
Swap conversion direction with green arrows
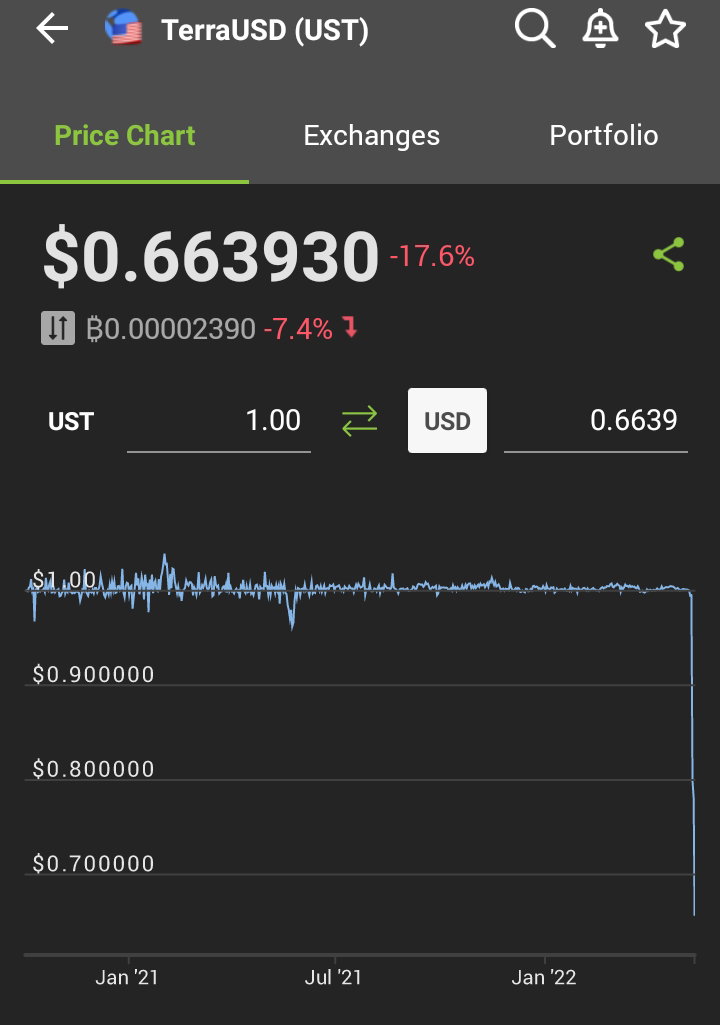(x=360, y=421)
